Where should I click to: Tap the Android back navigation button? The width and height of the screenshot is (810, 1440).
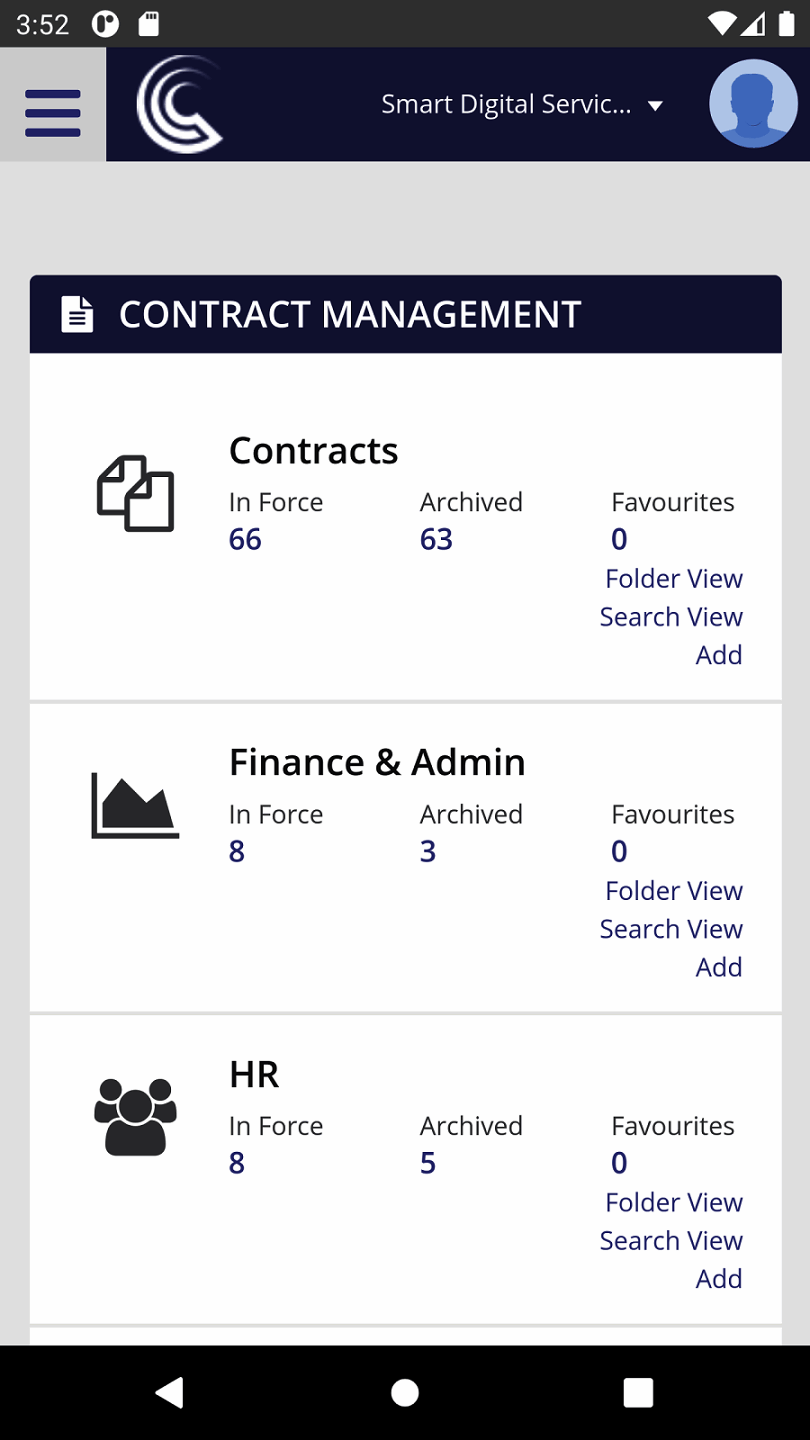pos(170,1391)
